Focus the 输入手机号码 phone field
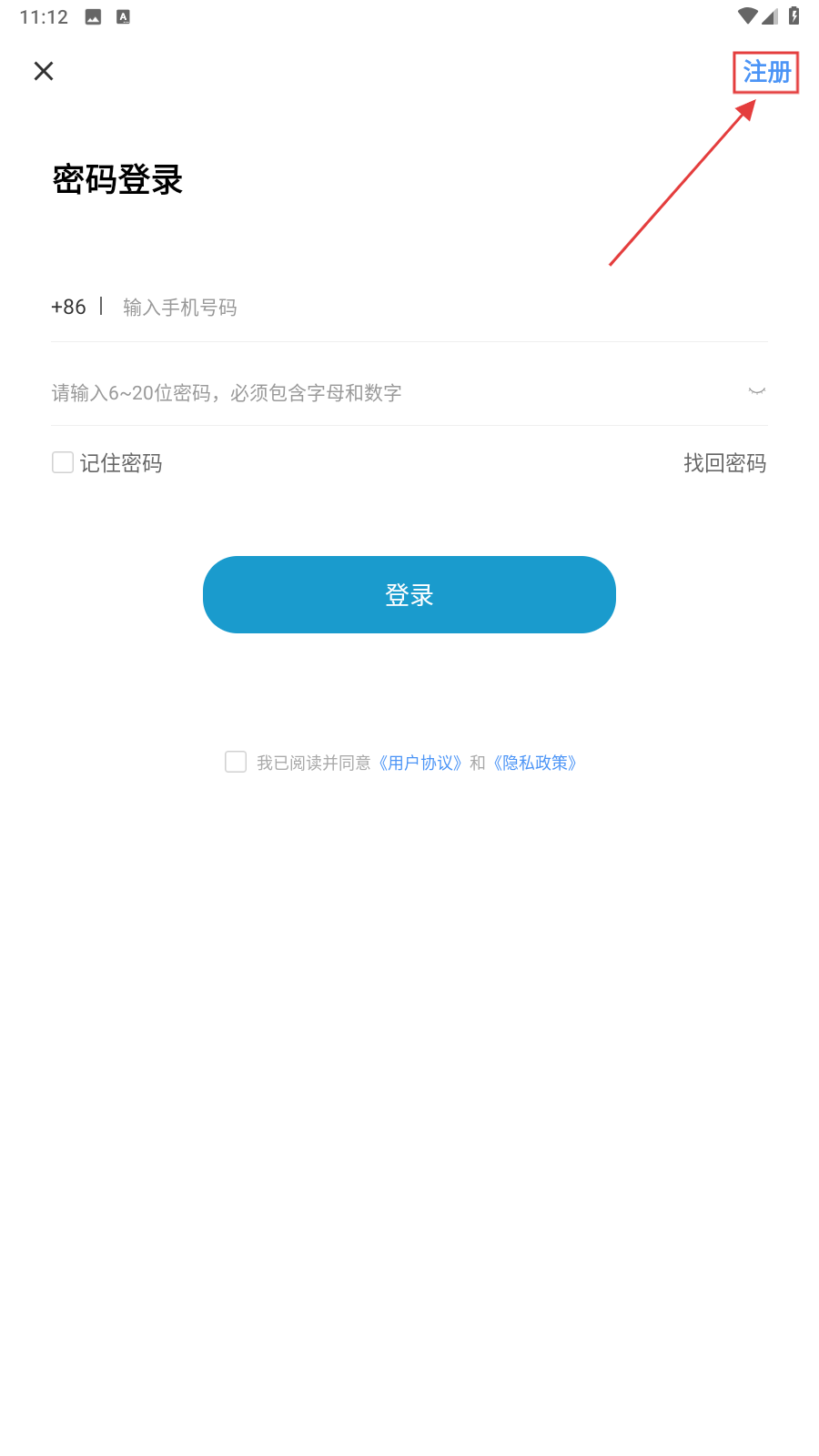Image resolution: width=819 pixels, height=1456 pixels. point(437,308)
